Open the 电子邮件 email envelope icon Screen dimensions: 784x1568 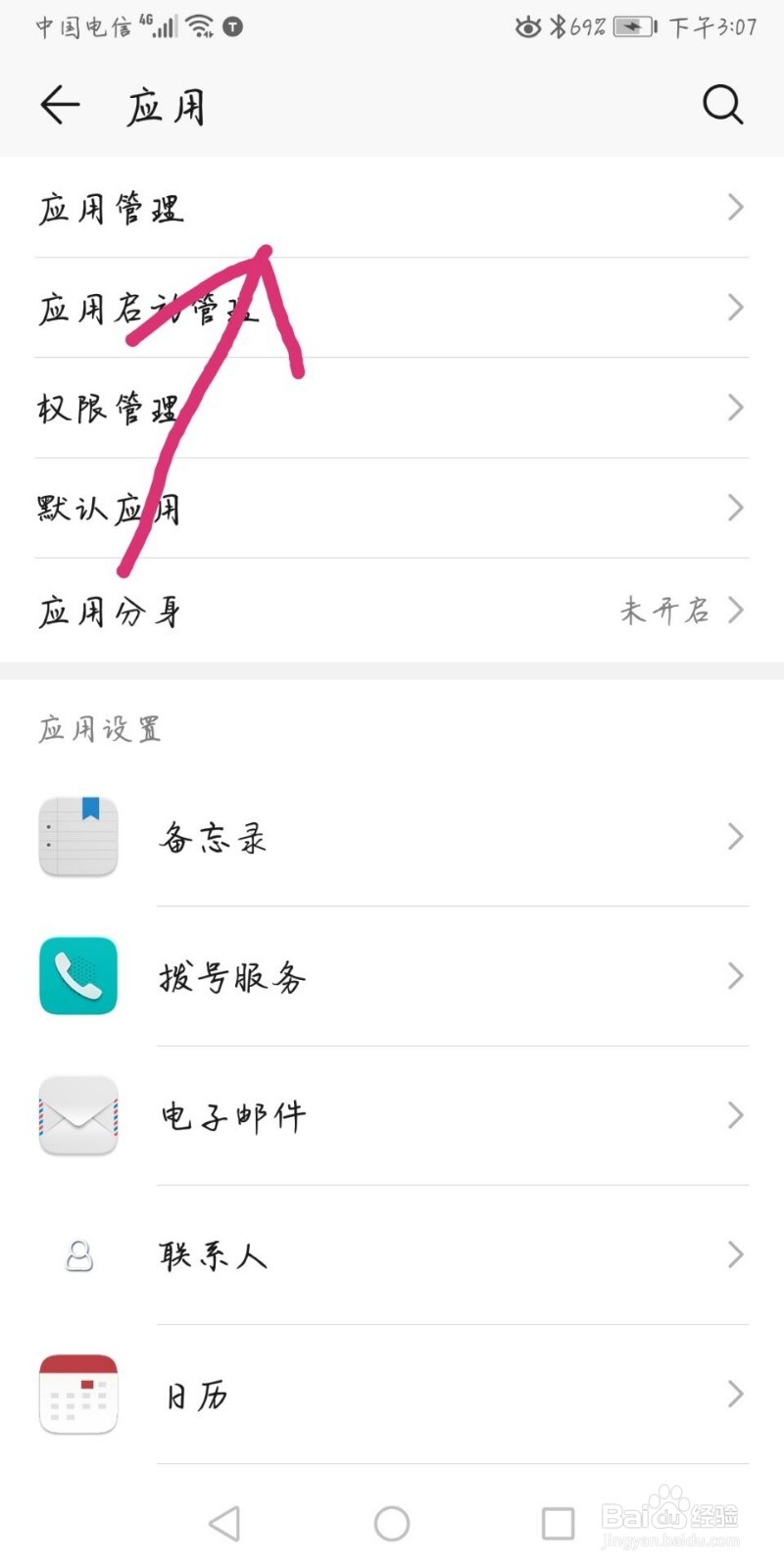77,1115
